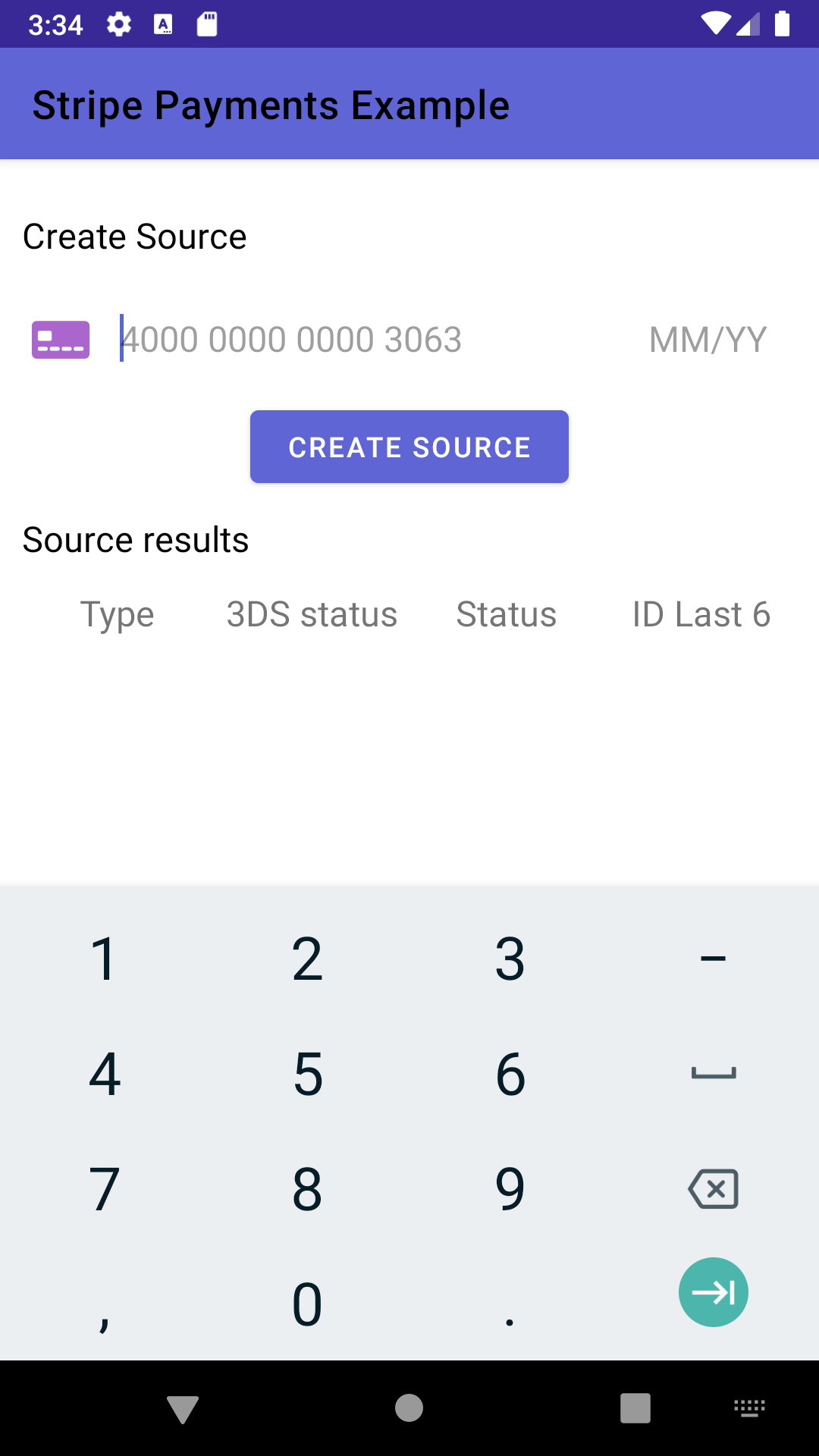The height and width of the screenshot is (1456, 819).
Task: Tap the settings gear icon in status bar
Action: [119, 24]
